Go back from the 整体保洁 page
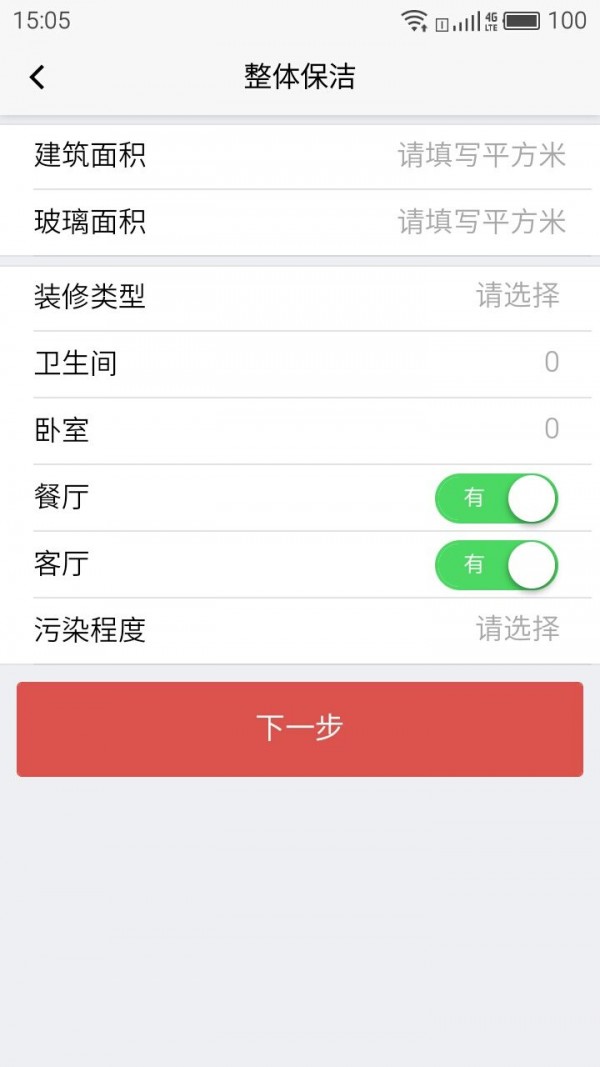The width and height of the screenshot is (600, 1067). (x=37, y=77)
